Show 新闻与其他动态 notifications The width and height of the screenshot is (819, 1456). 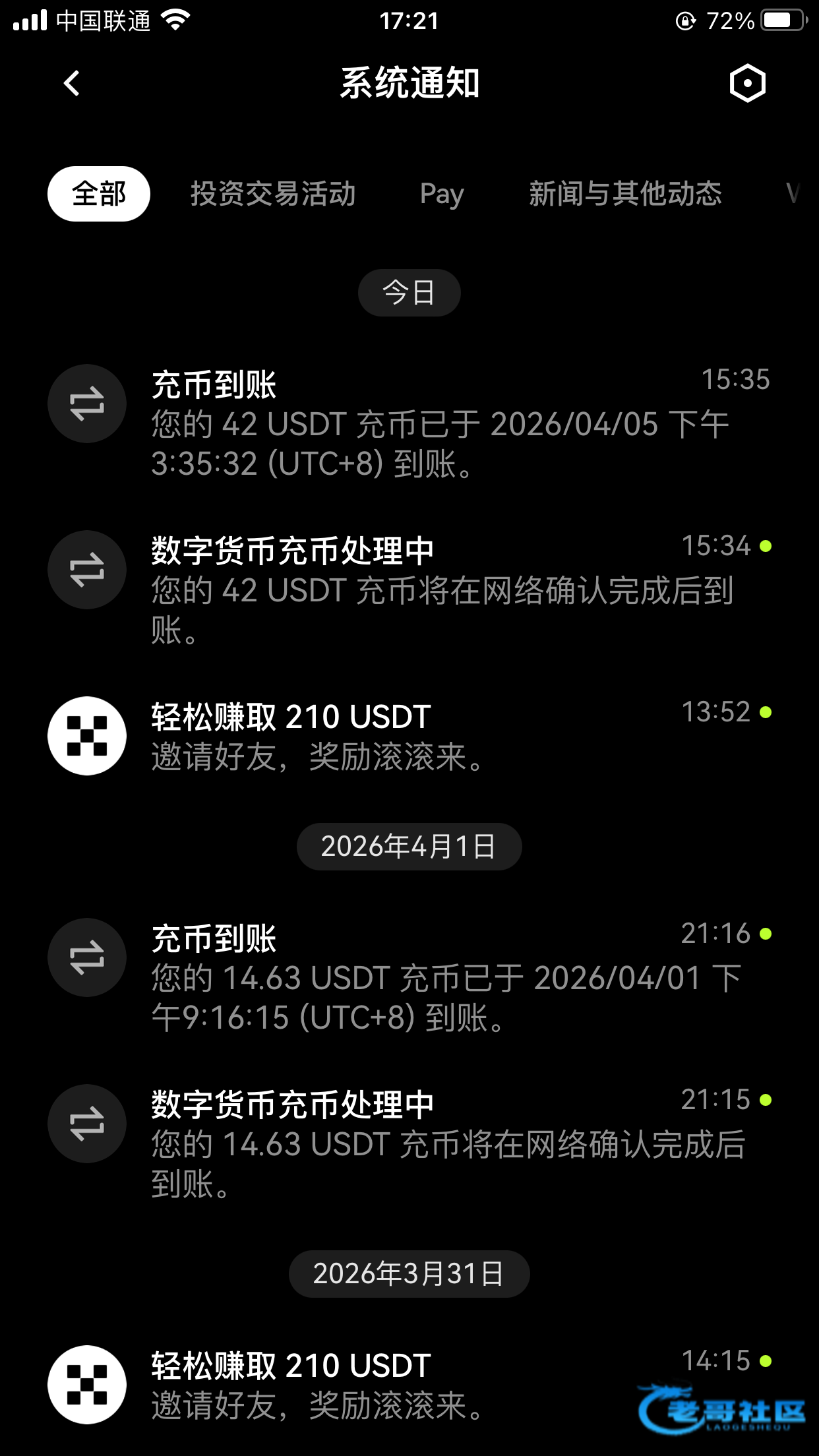pyautogui.click(x=625, y=194)
